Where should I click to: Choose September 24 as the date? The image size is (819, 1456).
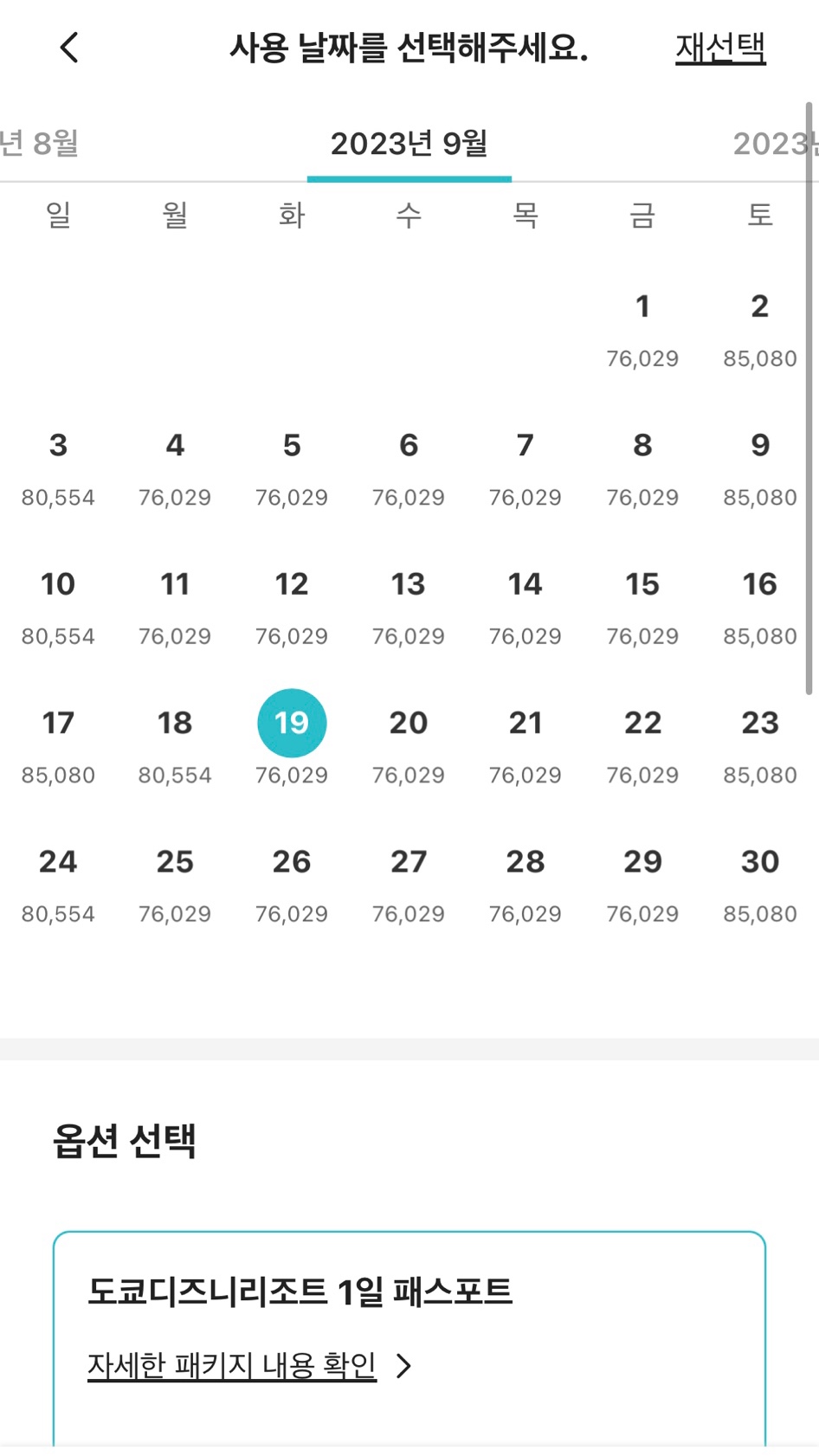(58, 886)
